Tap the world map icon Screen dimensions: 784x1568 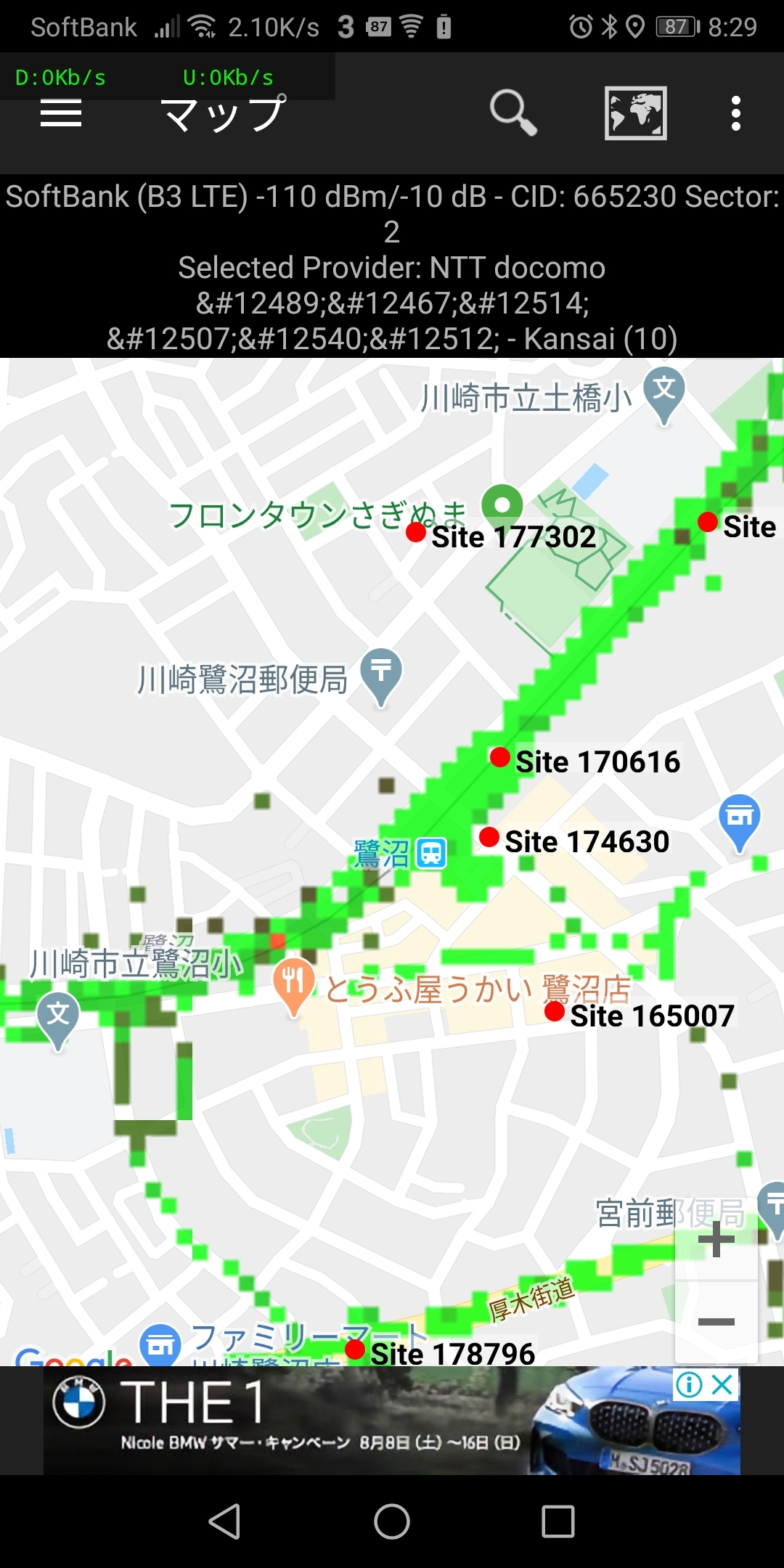(x=636, y=113)
